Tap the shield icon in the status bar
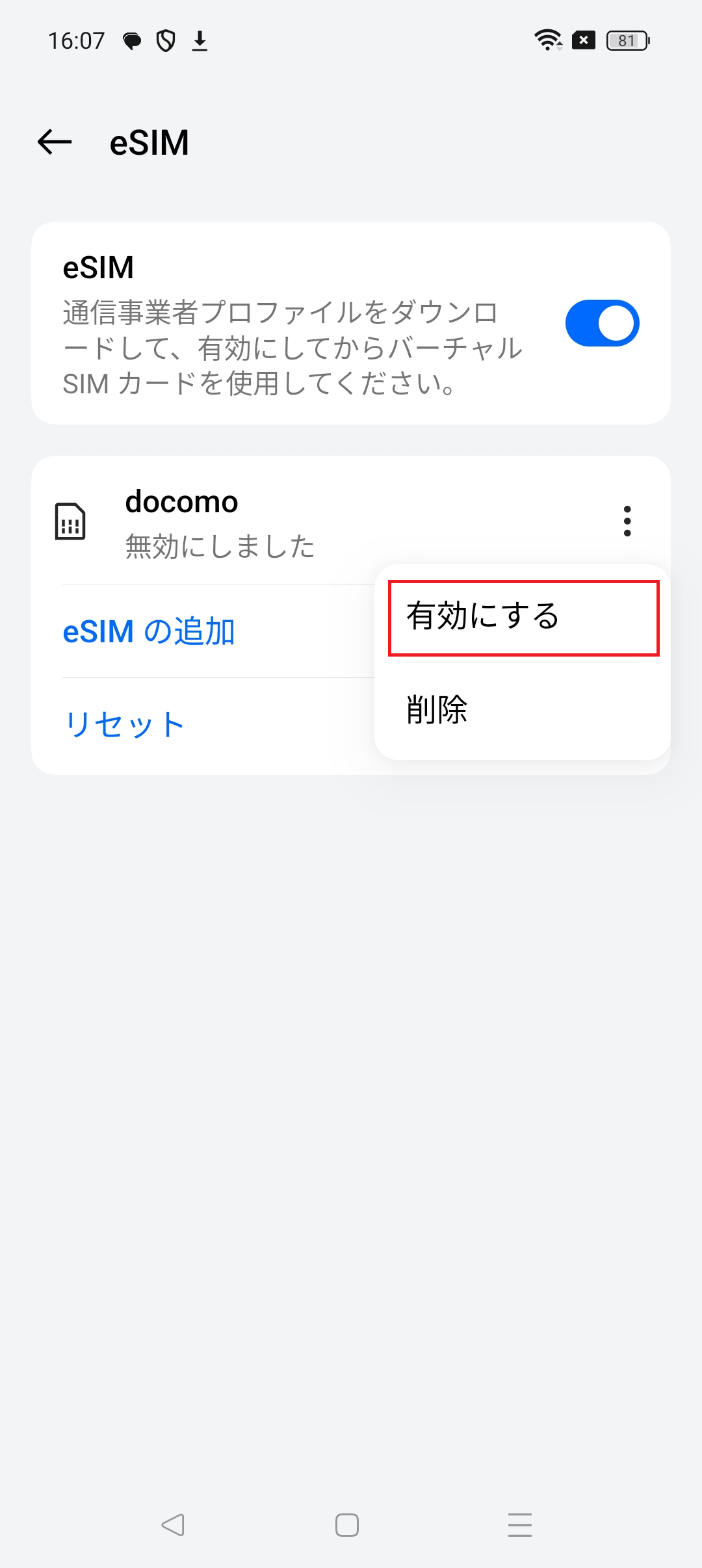702x1568 pixels. [x=166, y=40]
